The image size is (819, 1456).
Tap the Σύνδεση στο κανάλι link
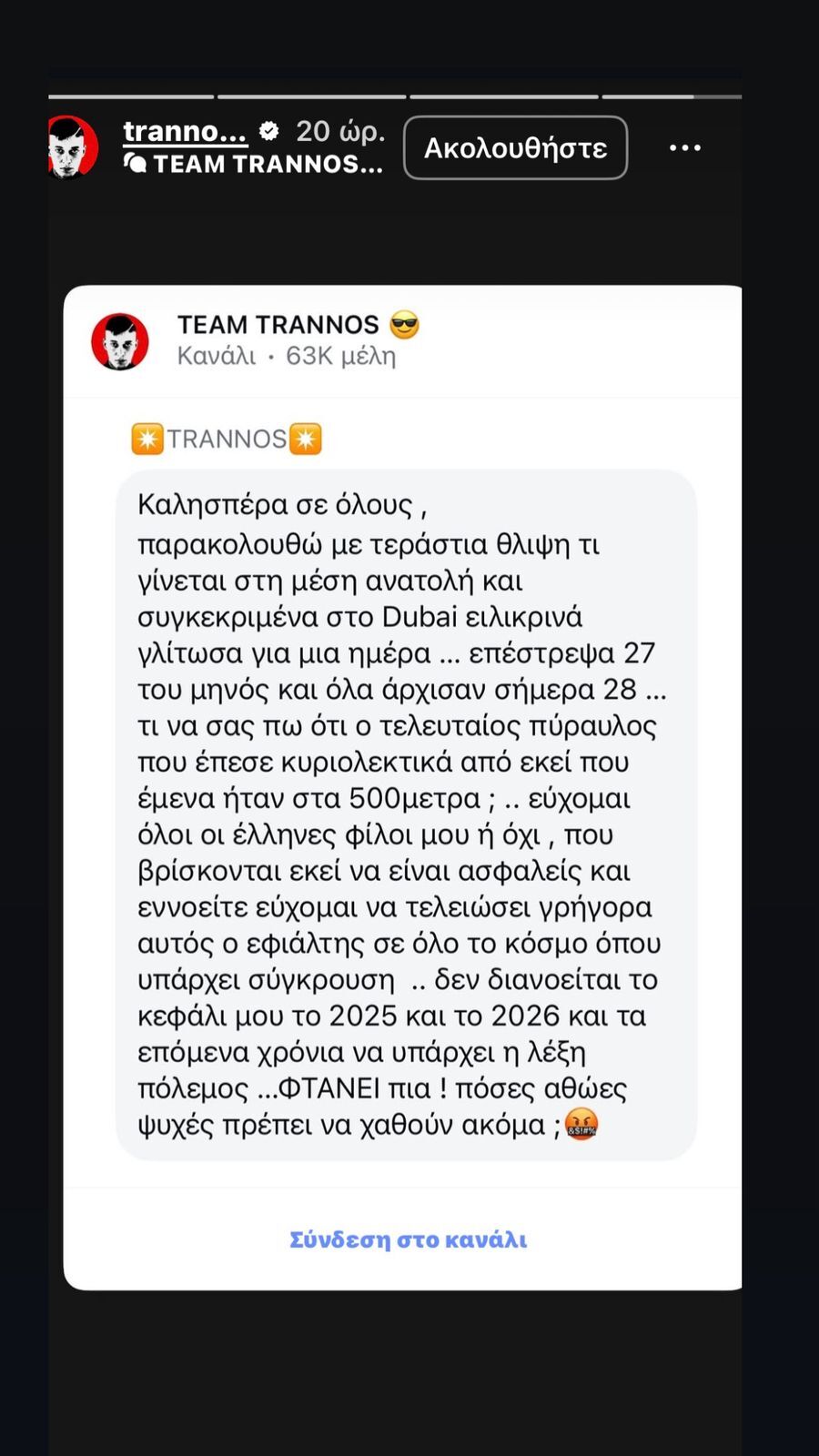coord(408,1239)
